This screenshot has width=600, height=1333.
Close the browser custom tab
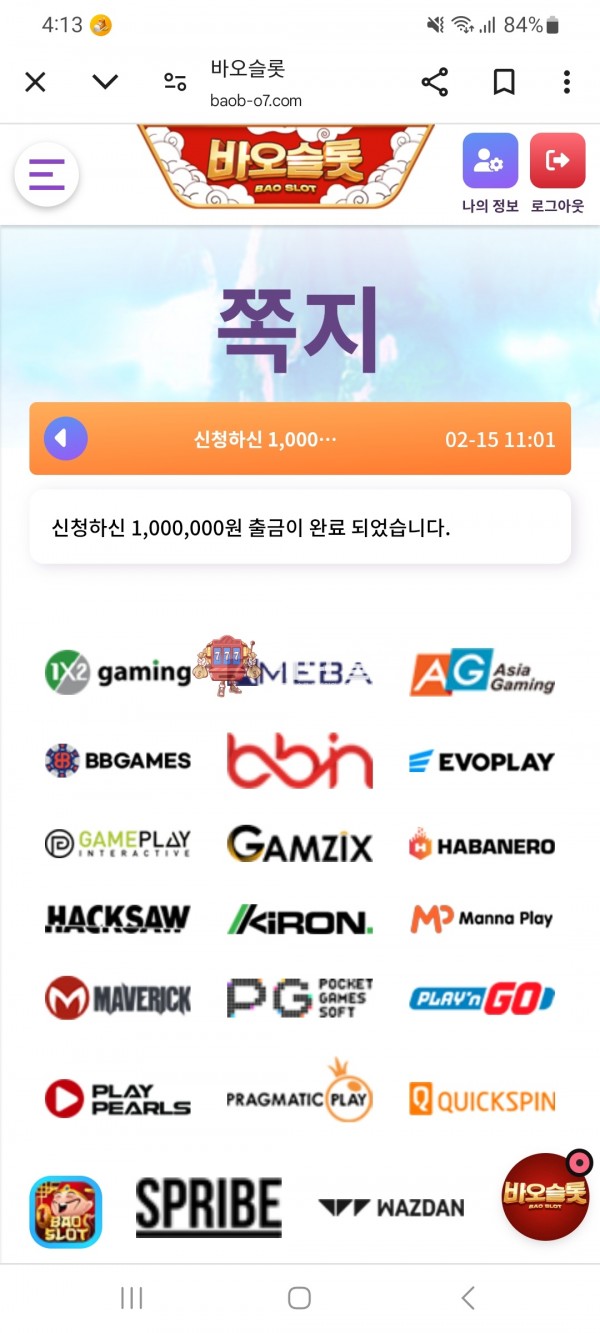pos(35,82)
